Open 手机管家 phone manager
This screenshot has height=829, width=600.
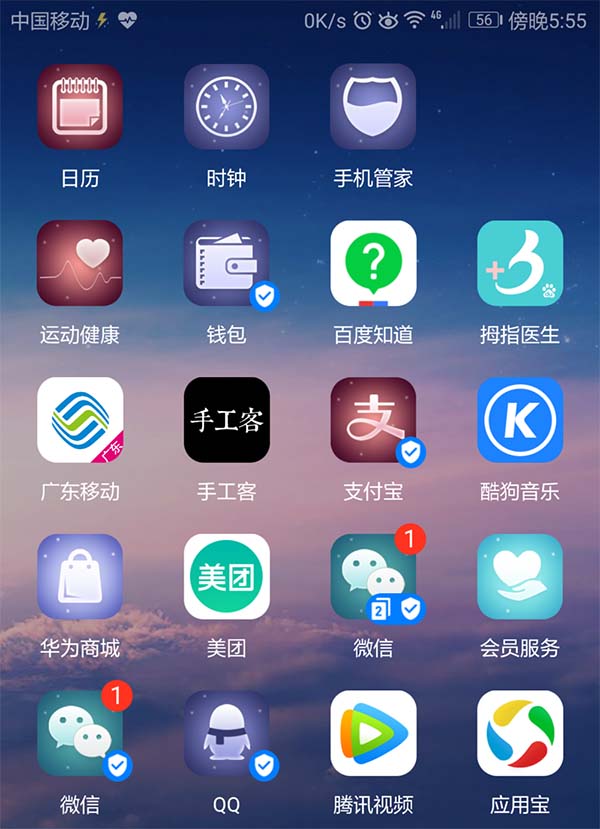373,107
